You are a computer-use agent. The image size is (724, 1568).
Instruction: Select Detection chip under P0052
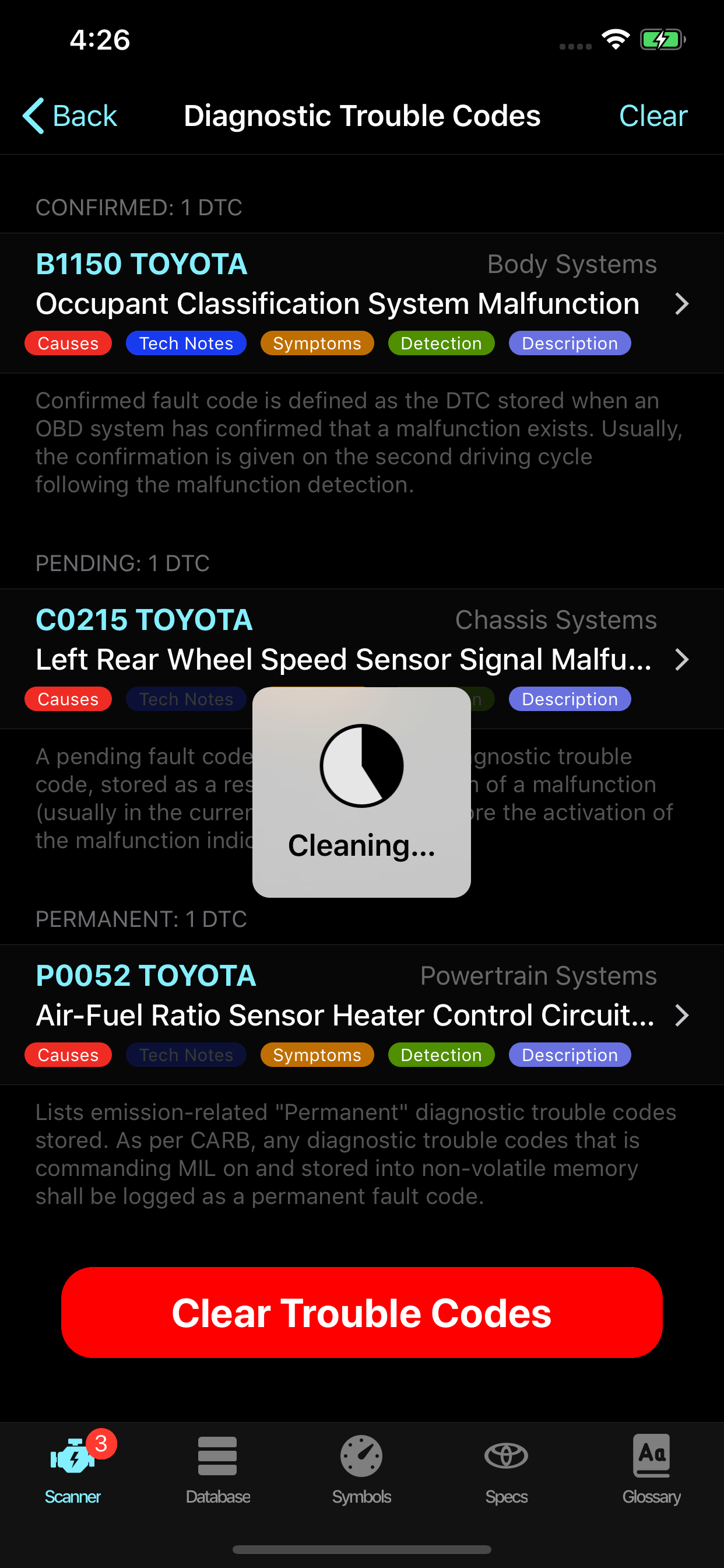(441, 1055)
